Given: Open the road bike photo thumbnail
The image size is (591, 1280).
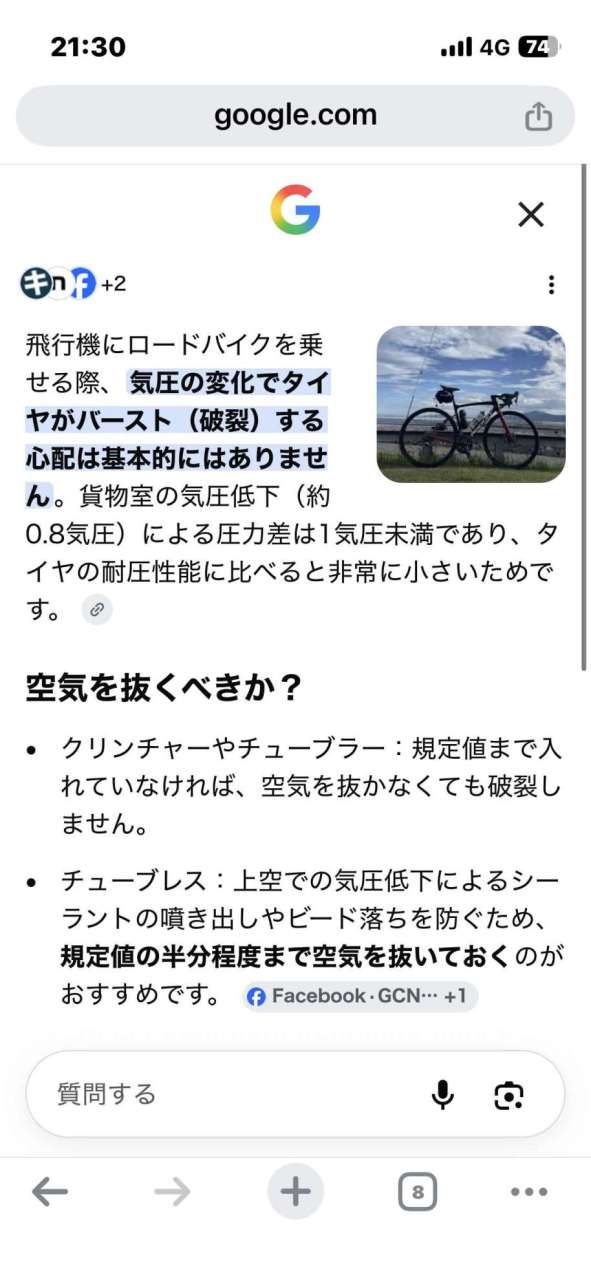Looking at the screenshot, I should pos(471,404).
